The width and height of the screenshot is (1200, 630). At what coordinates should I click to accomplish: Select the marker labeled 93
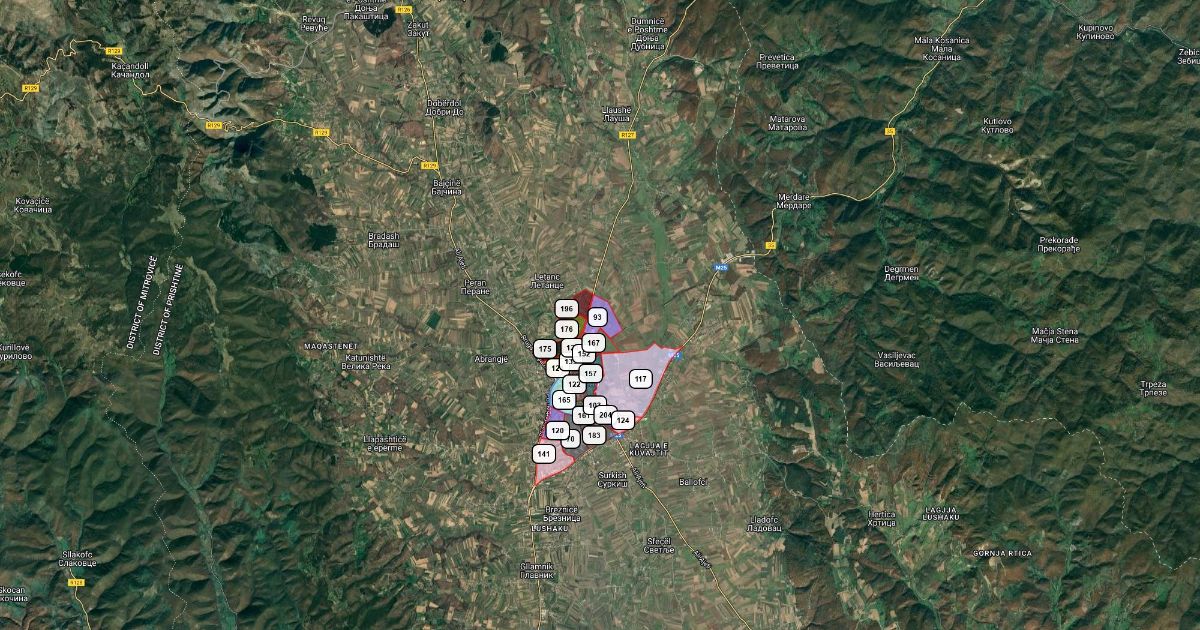click(x=597, y=317)
